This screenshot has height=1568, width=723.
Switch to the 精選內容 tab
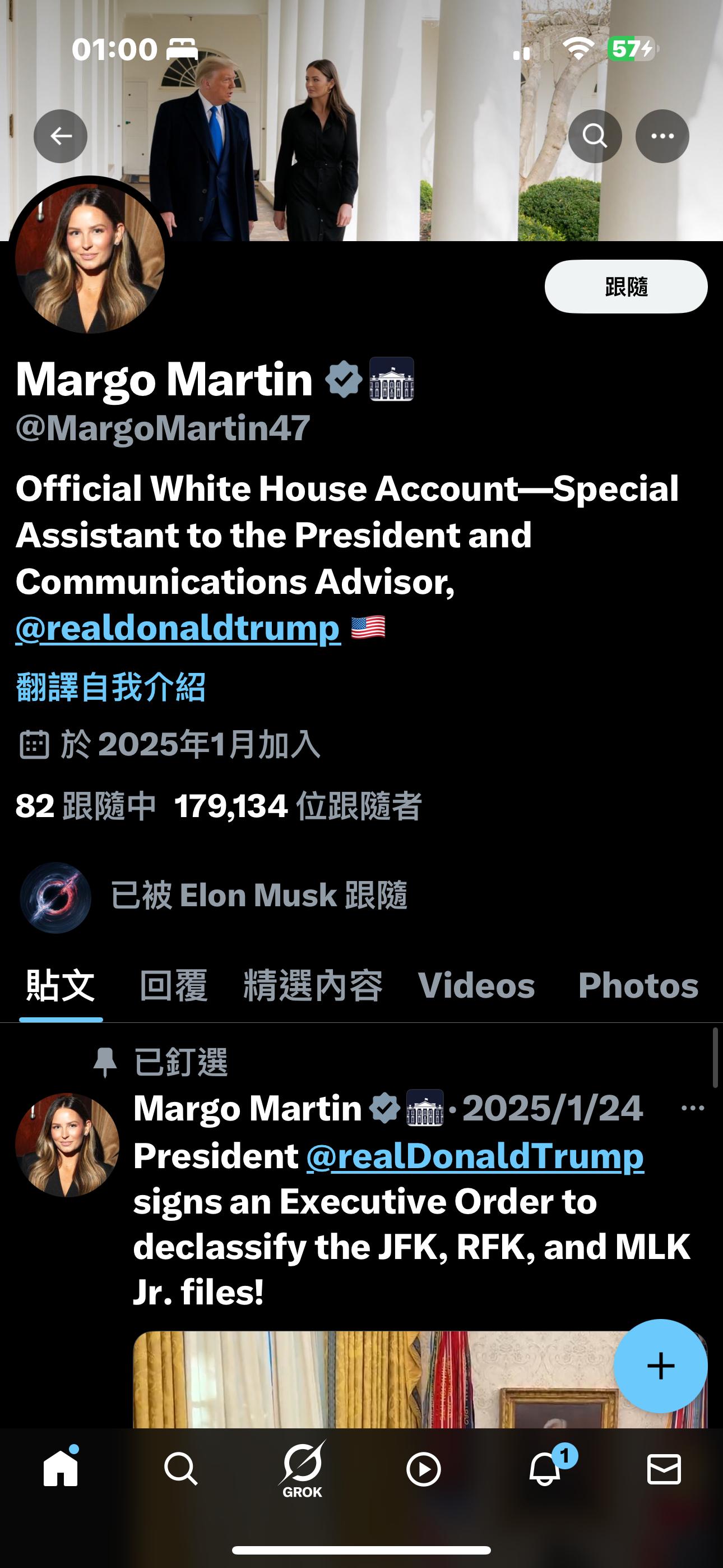coord(313,985)
